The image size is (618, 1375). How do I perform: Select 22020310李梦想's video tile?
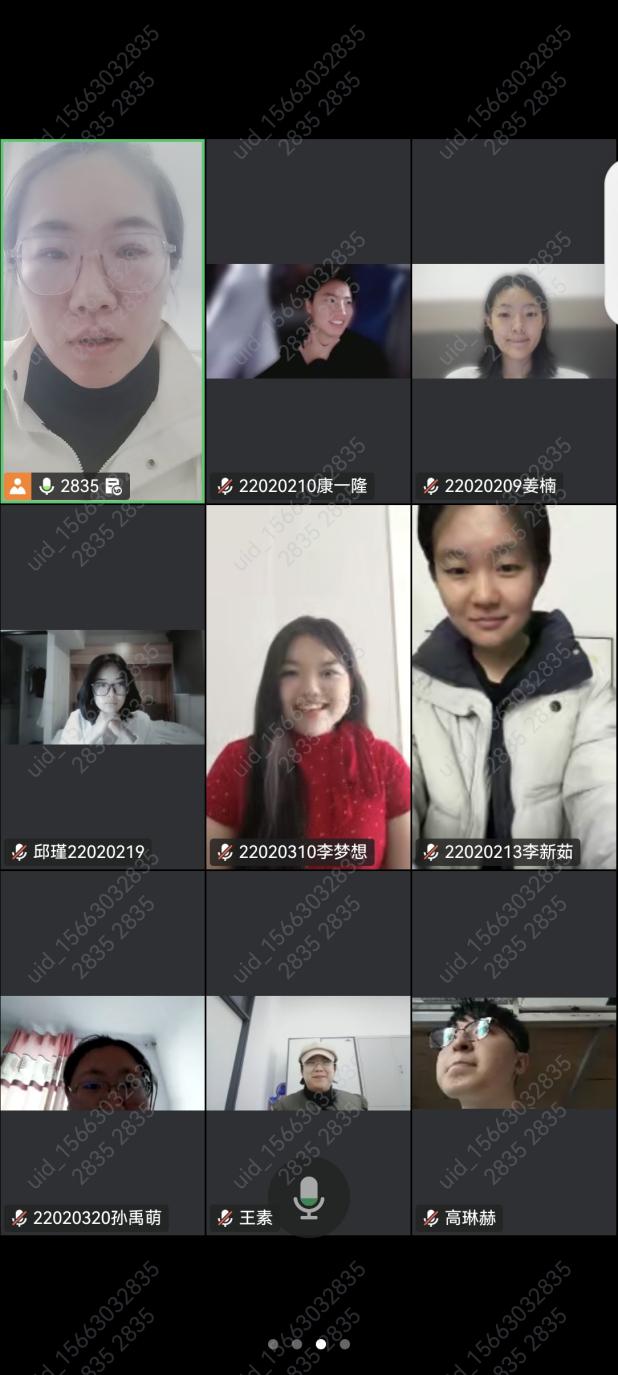pos(308,687)
